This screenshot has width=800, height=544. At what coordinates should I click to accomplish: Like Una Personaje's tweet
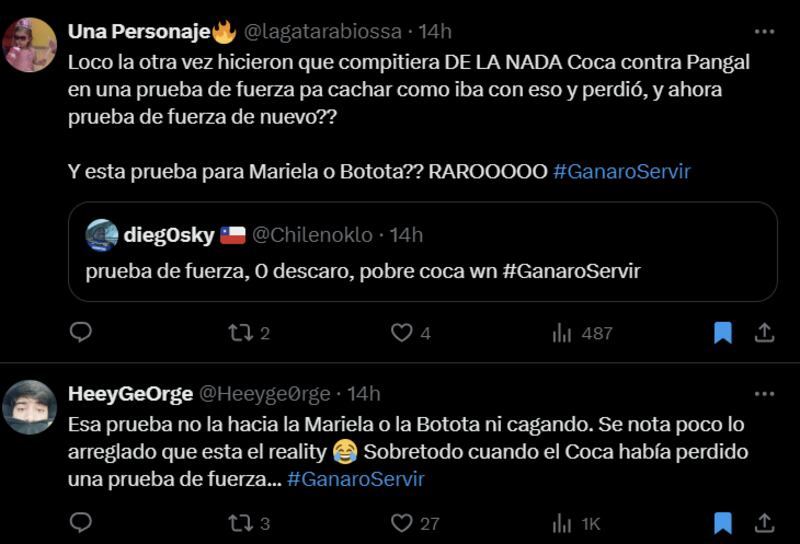[402, 333]
